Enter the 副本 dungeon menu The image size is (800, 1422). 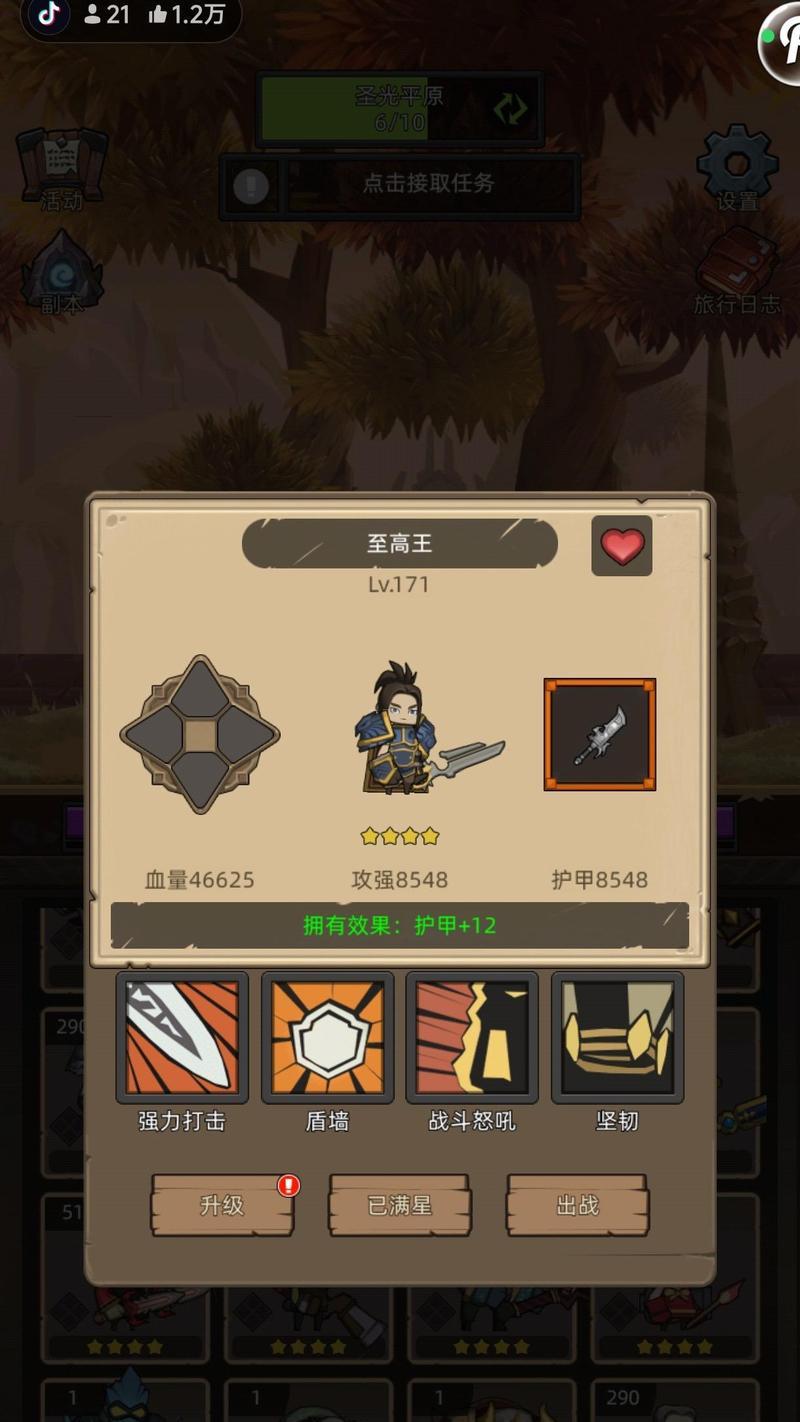pos(62,272)
